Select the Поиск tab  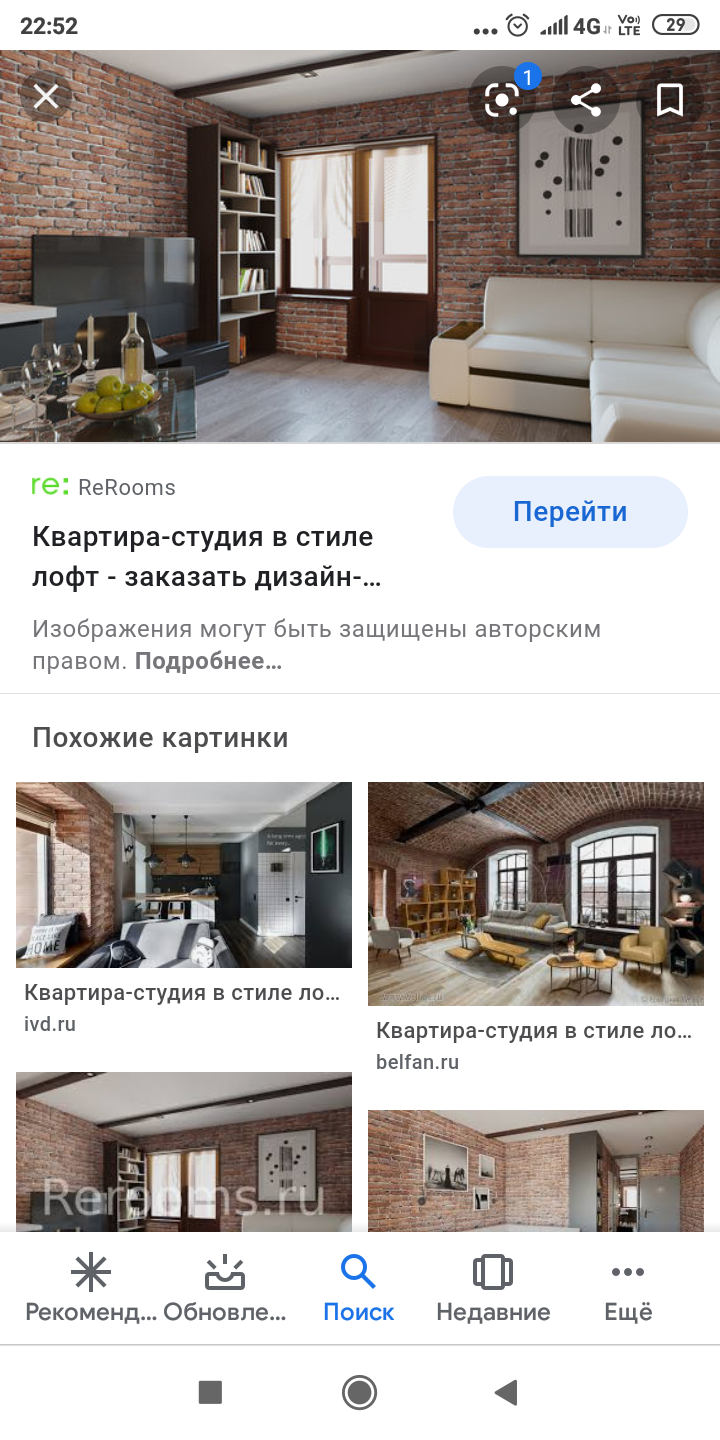coord(358,1289)
